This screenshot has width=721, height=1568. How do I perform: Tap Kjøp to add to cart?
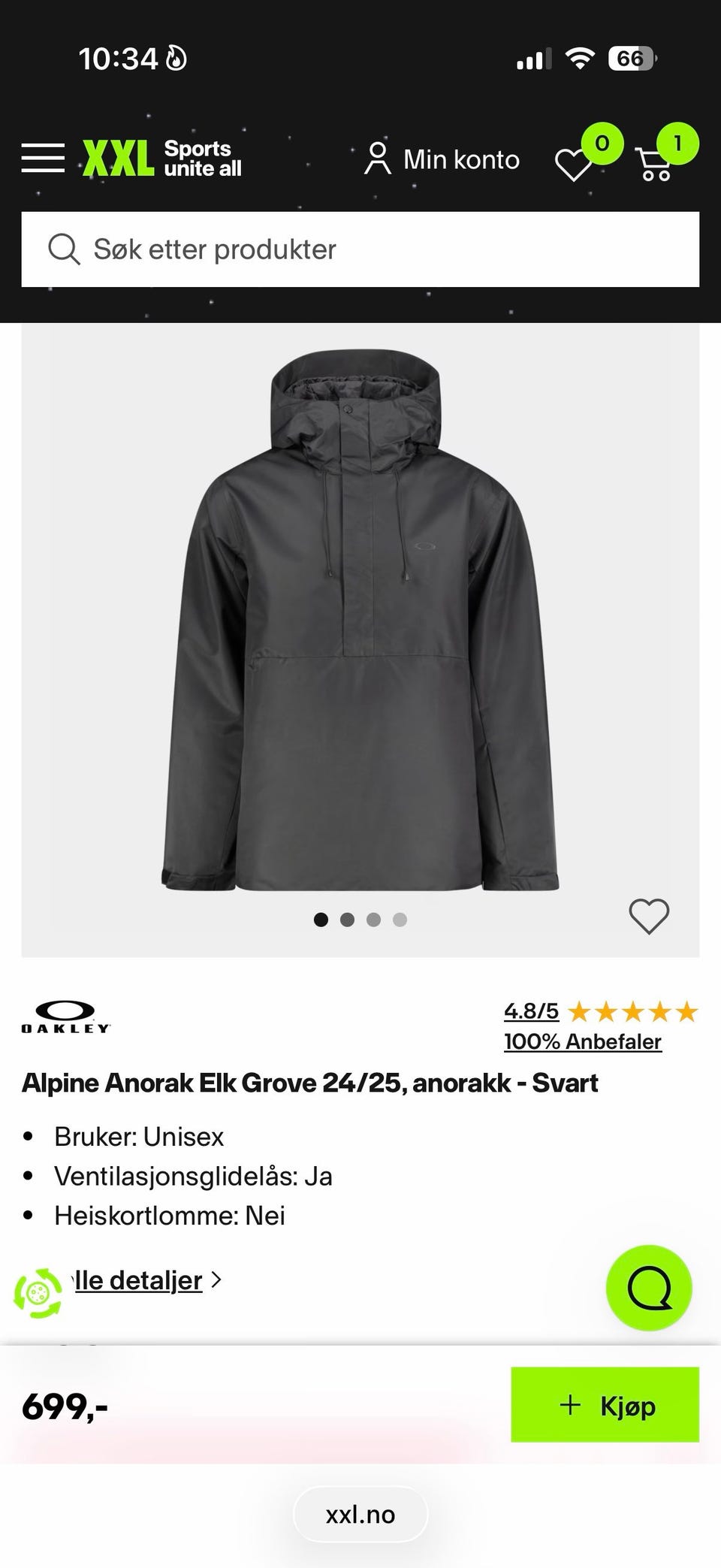(605, 1405)
